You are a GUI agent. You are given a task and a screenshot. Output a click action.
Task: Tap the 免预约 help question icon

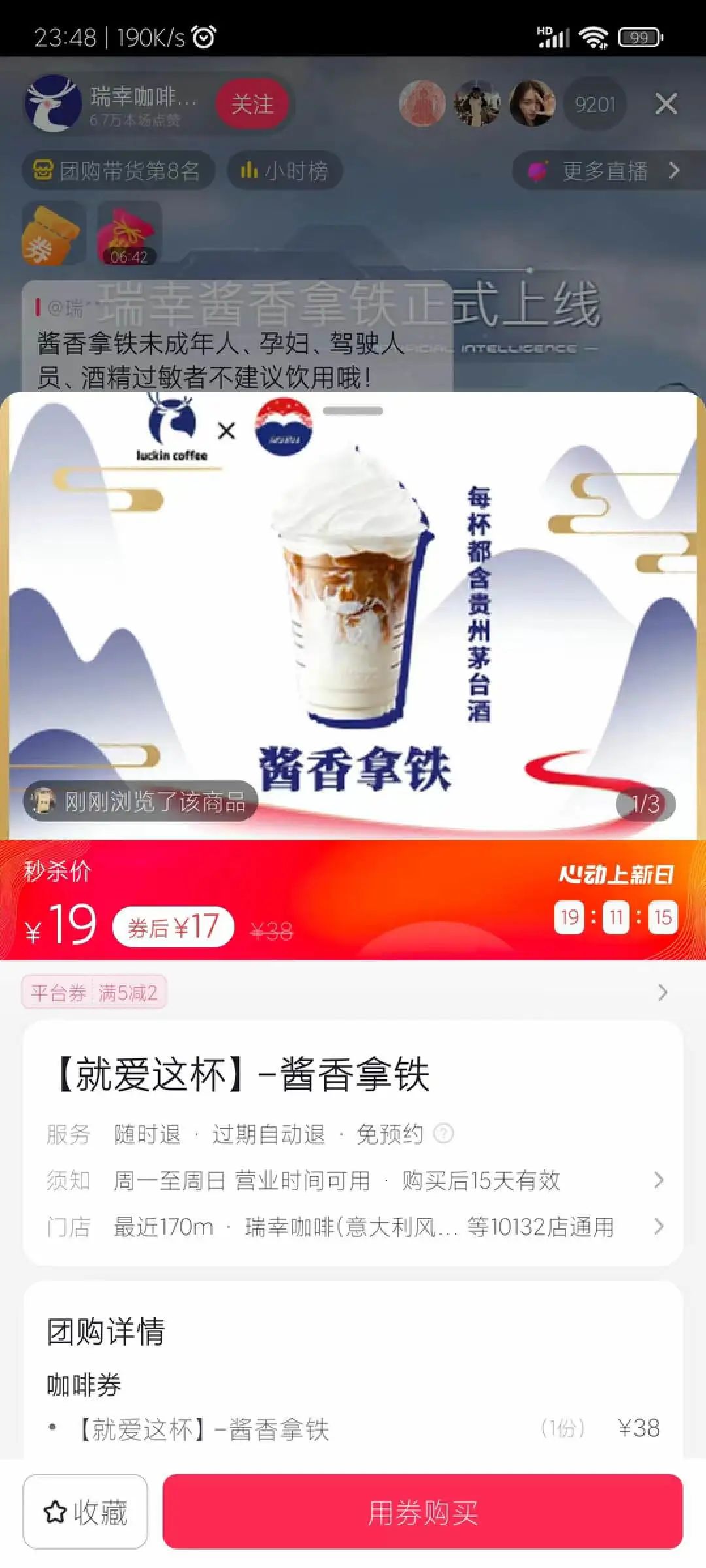444,1134
